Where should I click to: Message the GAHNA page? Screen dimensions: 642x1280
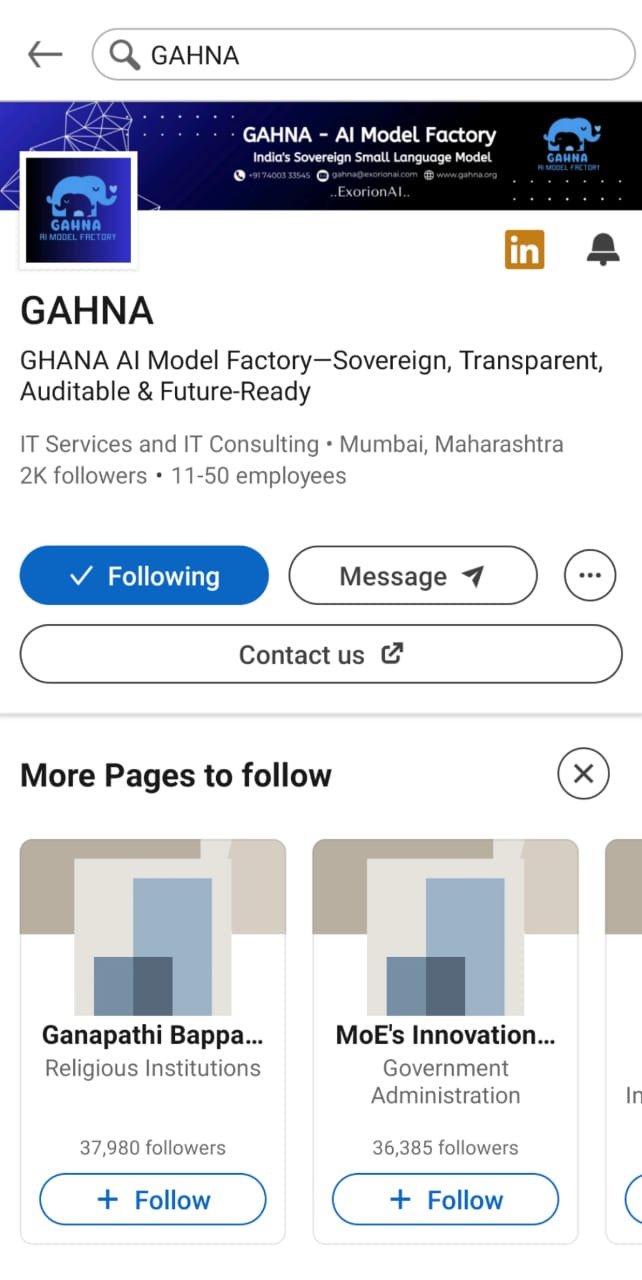[412, 576]
